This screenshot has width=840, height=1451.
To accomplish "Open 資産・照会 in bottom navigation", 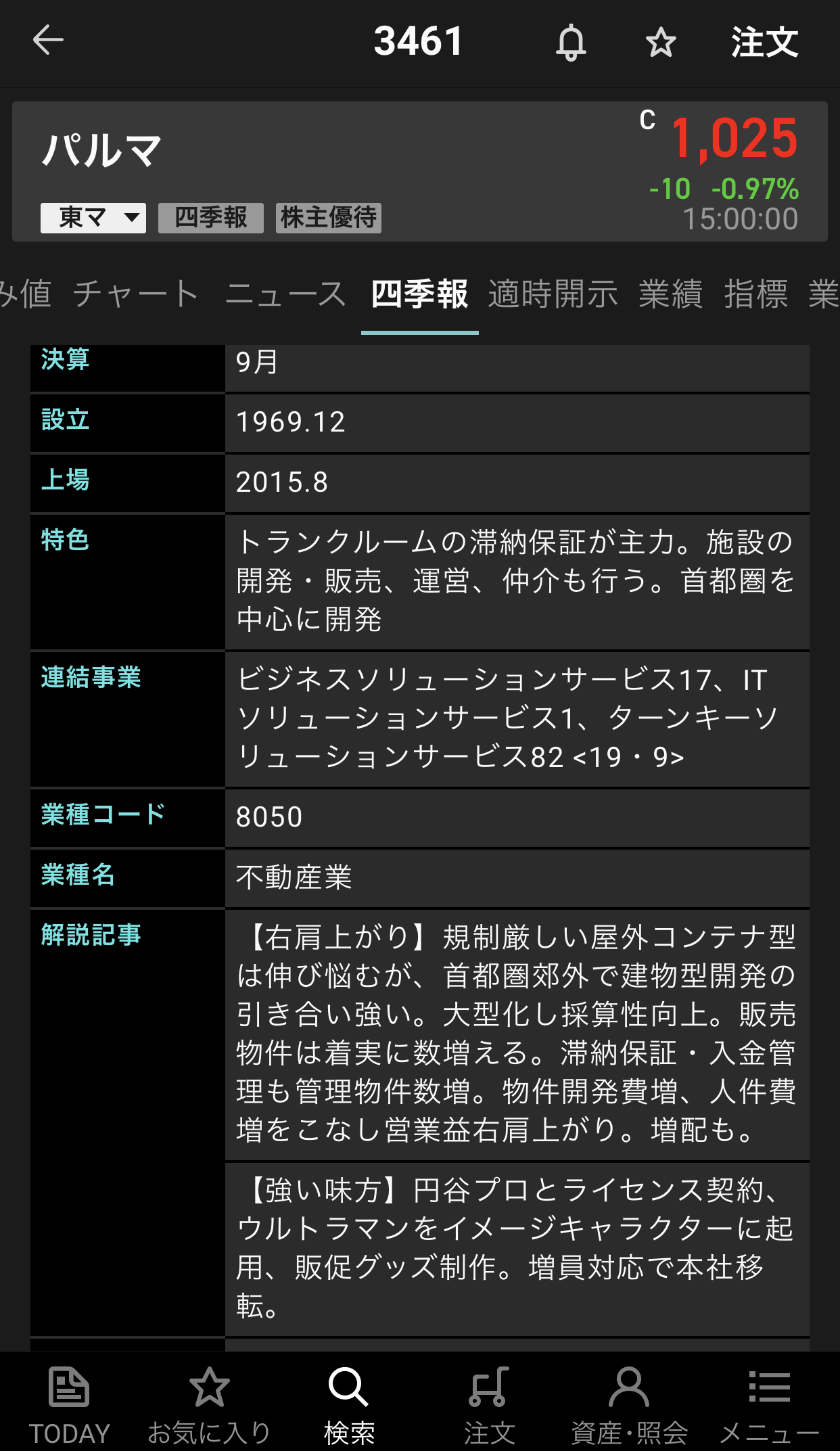I will click(x=629, y=1404).
